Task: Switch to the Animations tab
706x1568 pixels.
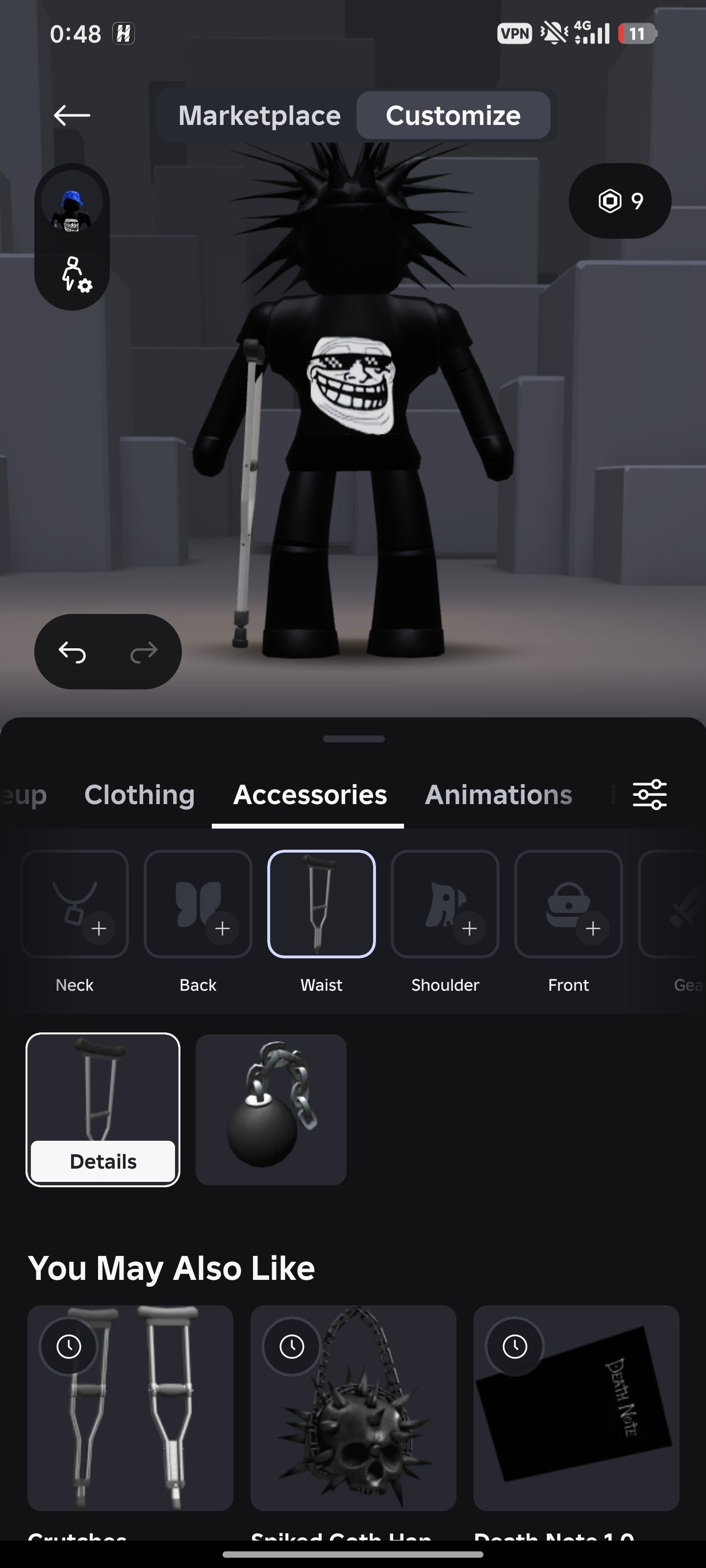Action: (x=498, y=794)
